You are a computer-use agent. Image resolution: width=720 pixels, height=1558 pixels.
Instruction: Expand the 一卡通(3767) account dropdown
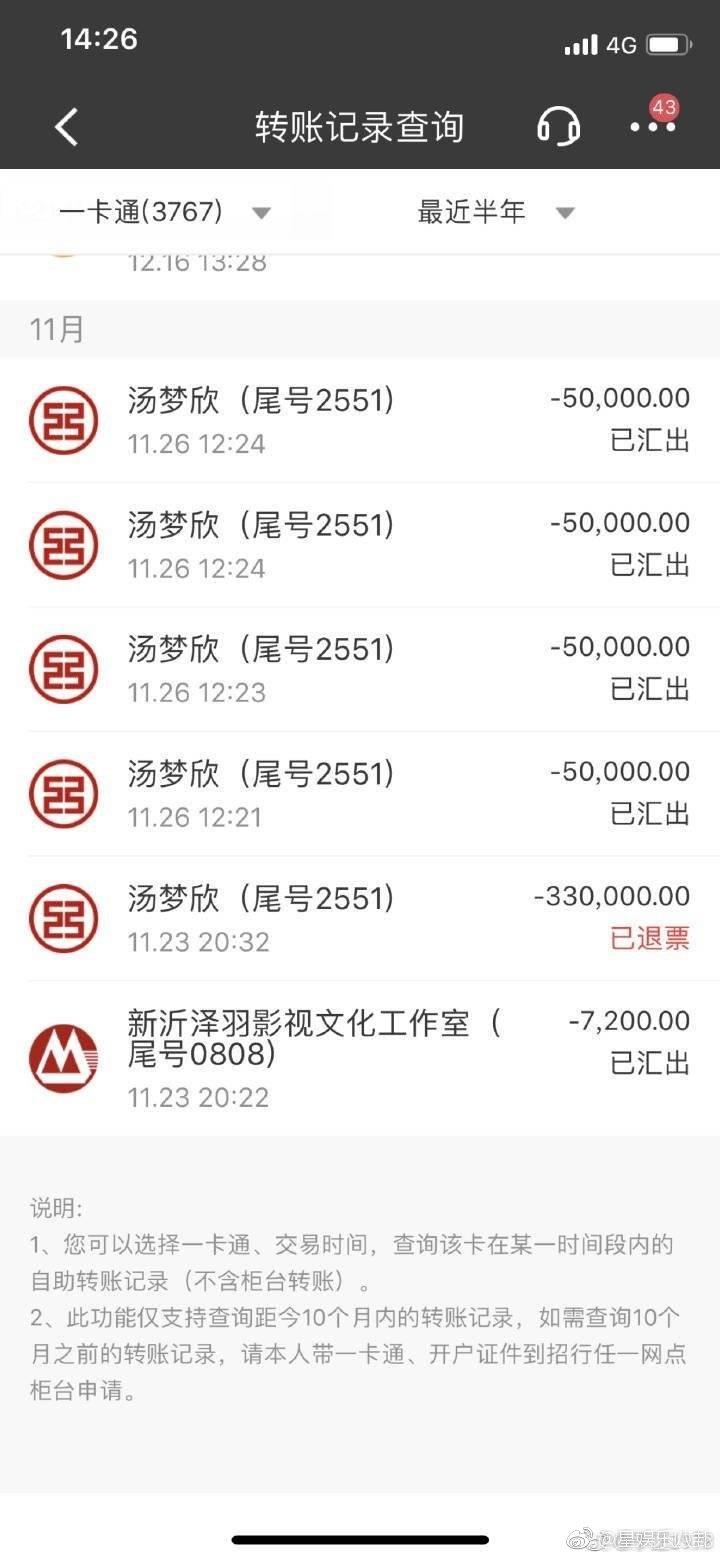pyautogui.click(x=165, y=212)
